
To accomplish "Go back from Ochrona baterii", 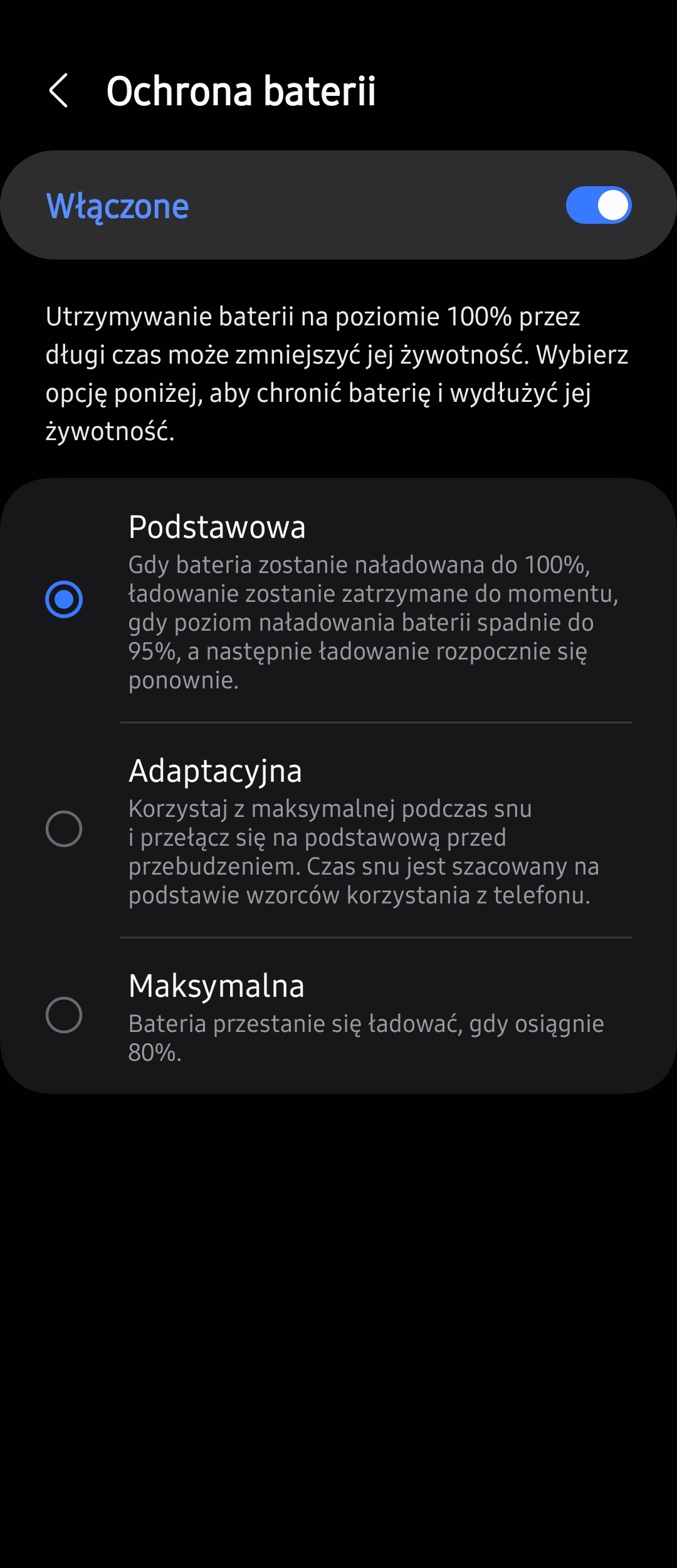I will [x=59, y=91].
